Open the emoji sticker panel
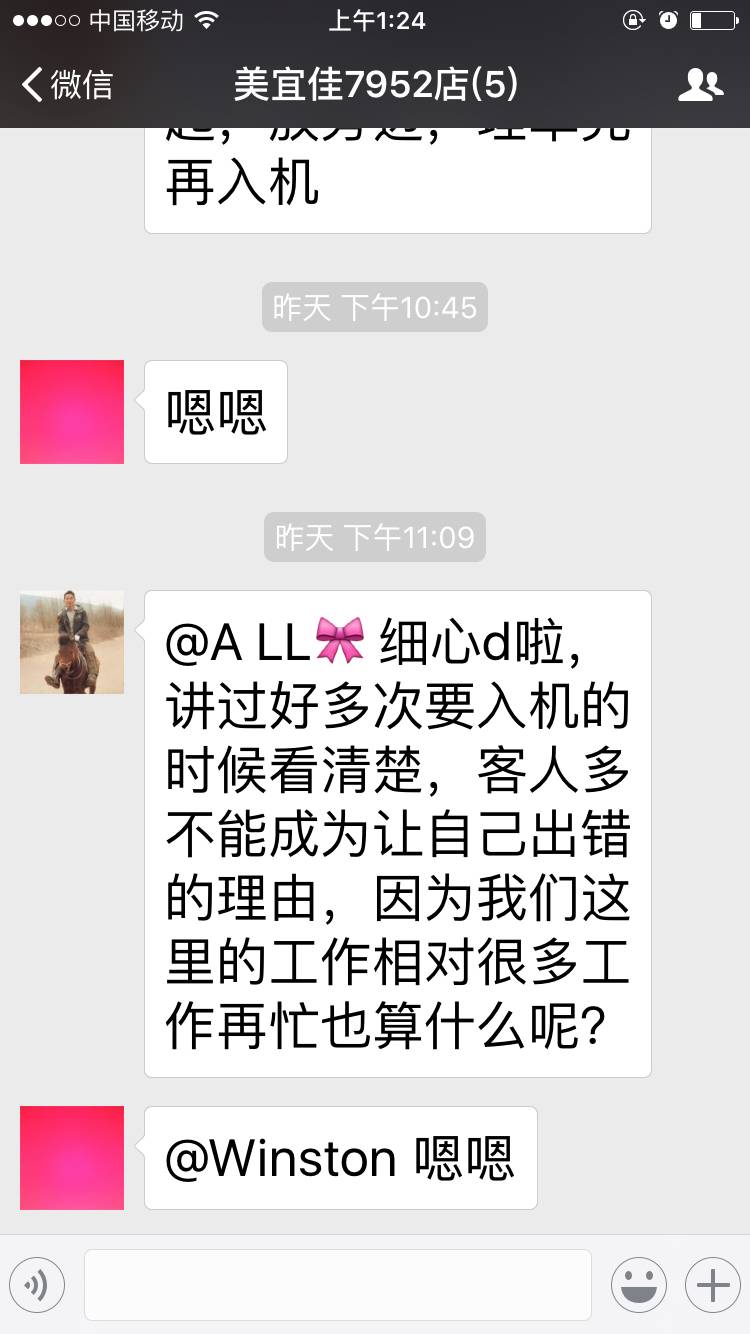Image resolution: width=750 pixels, height=1334 pixels. (x=639, y=1285)
